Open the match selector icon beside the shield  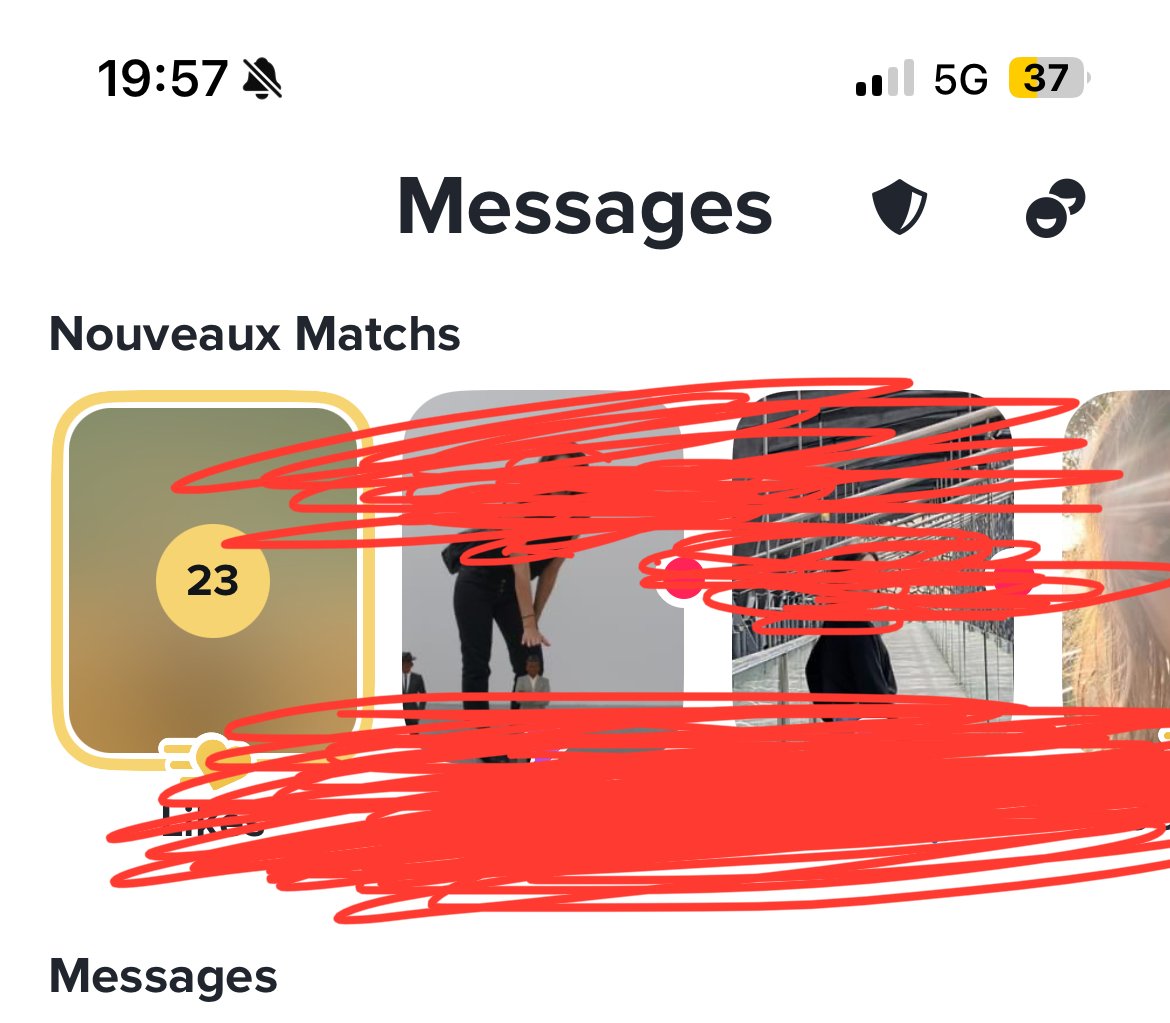coord(1055,209)
